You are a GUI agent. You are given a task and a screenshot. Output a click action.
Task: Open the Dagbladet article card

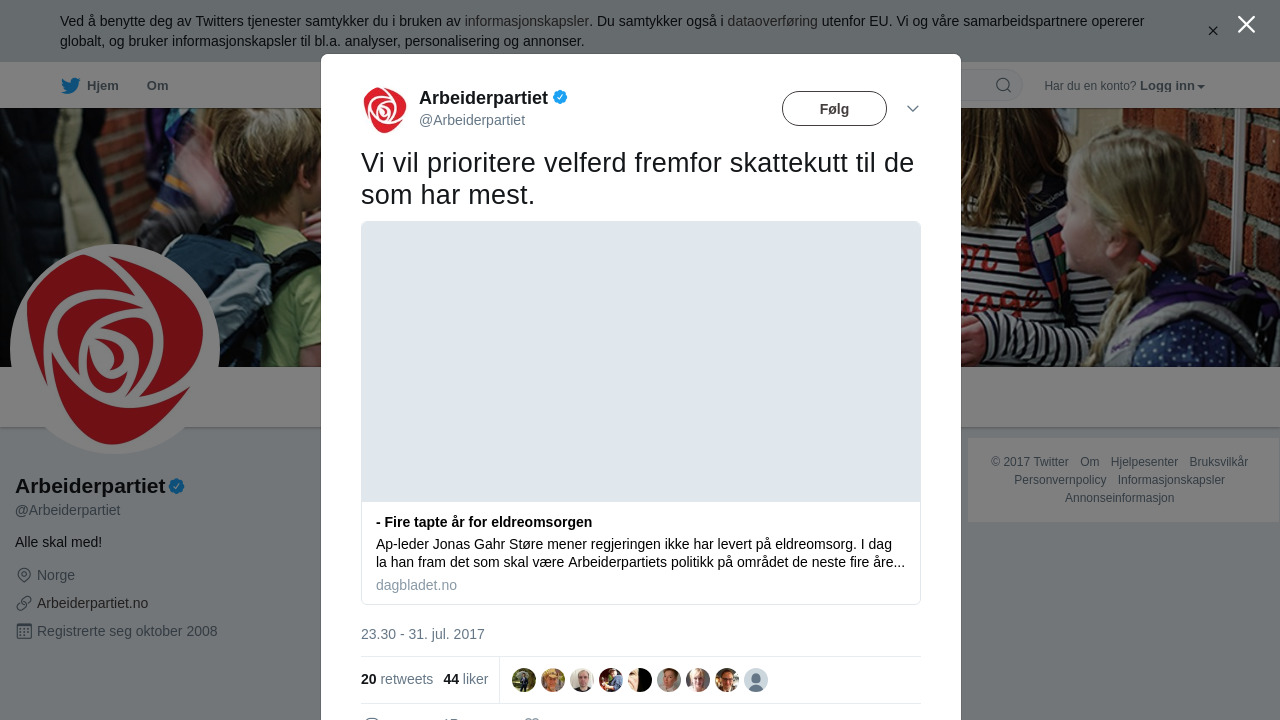640,412
